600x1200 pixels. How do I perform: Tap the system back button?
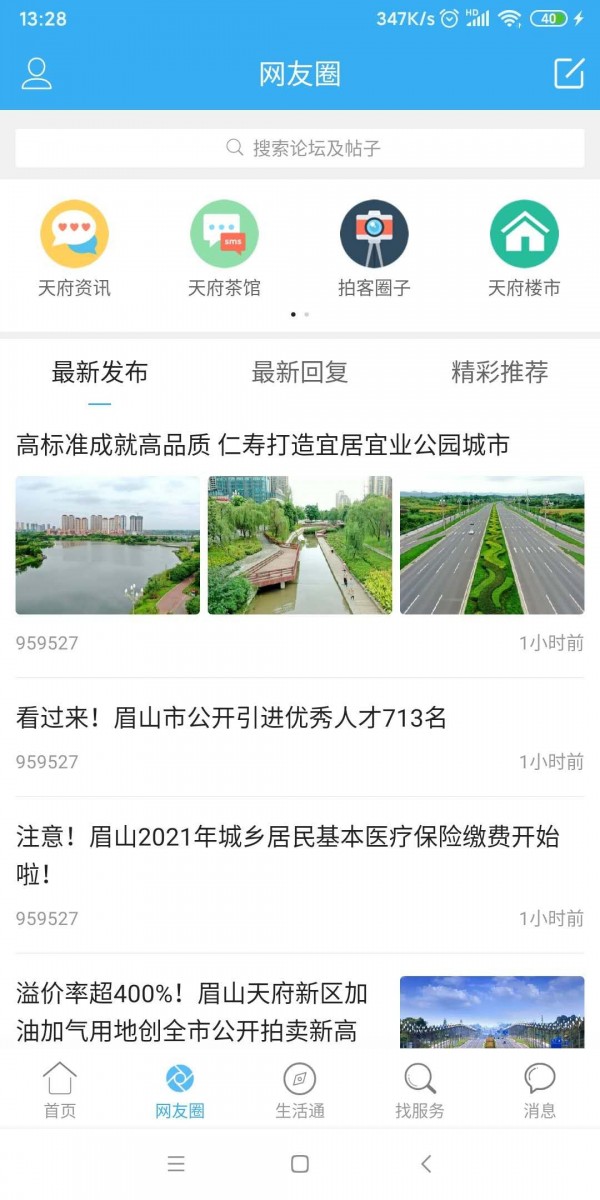click(x=426, y=1164)
